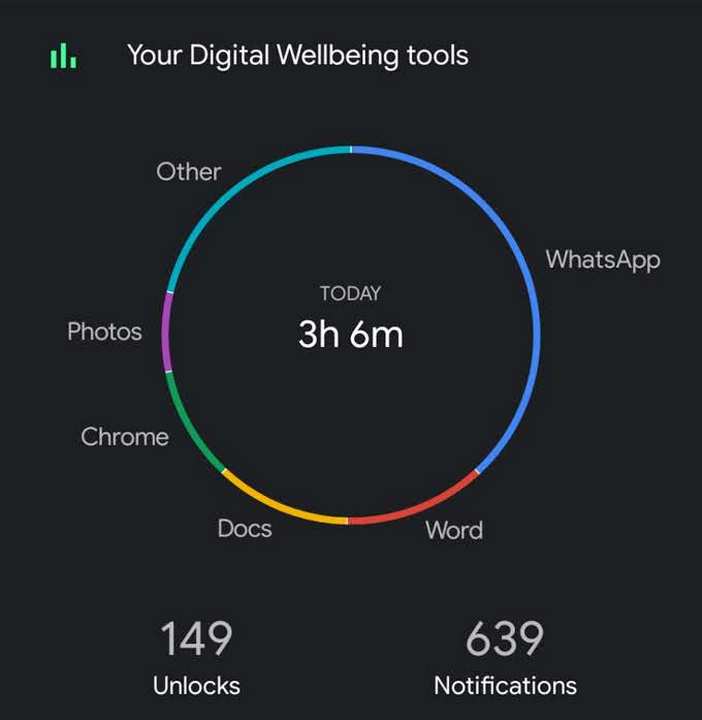View Word app usage

point(454,530)
